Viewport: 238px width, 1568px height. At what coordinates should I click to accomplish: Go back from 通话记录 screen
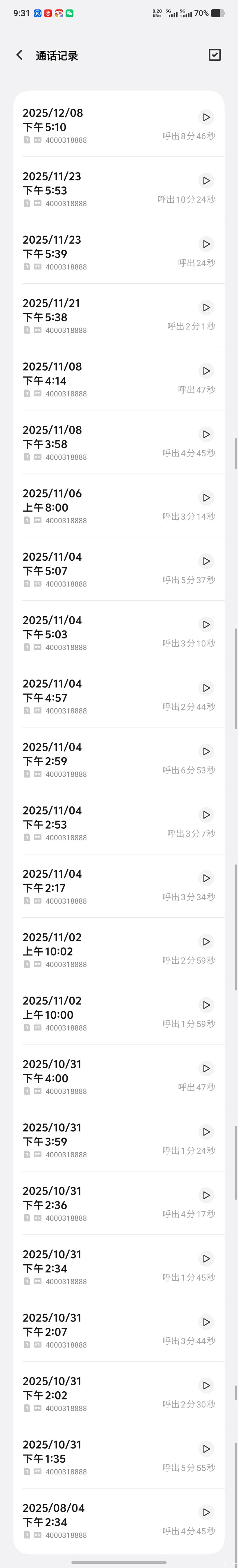[x=19, y=55]
